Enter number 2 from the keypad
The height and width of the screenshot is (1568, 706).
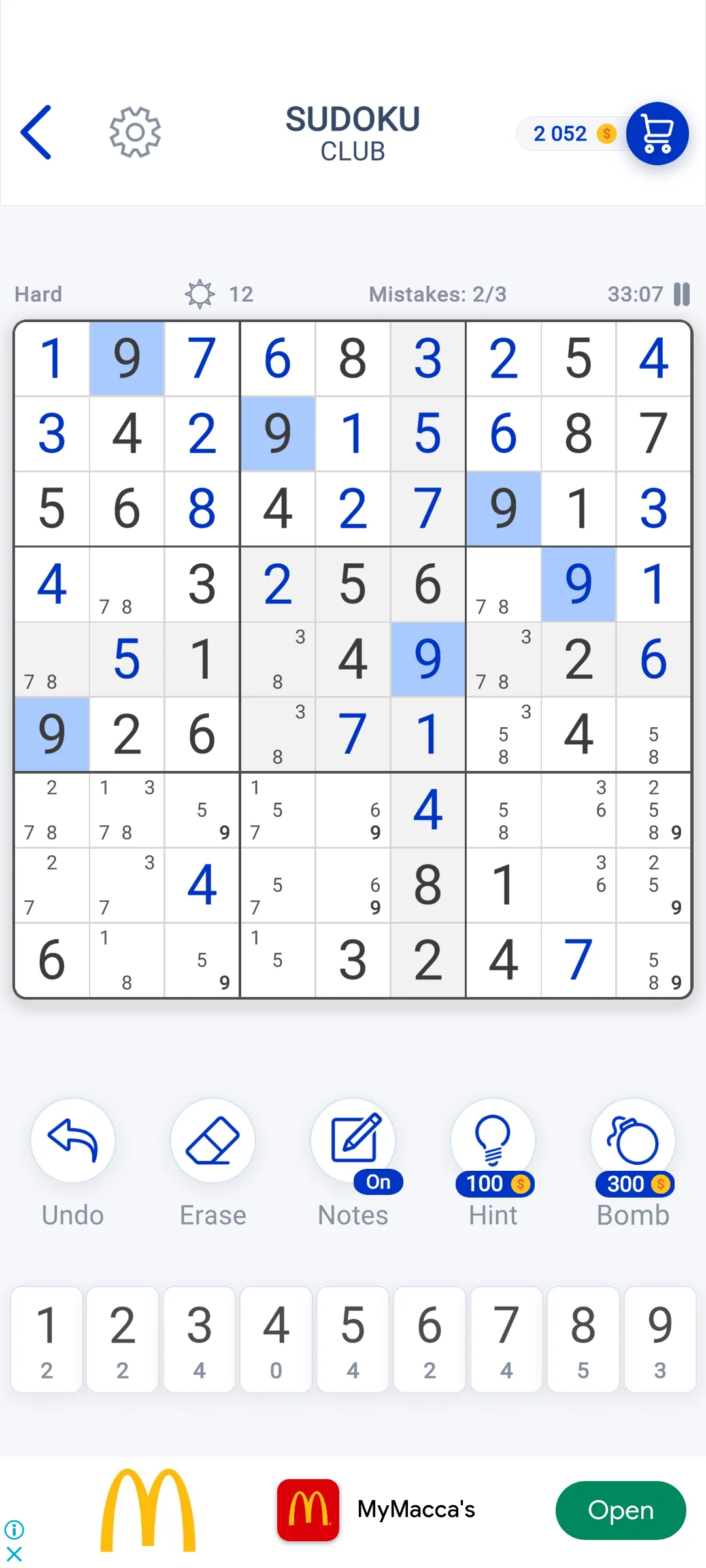point(122,1339)
